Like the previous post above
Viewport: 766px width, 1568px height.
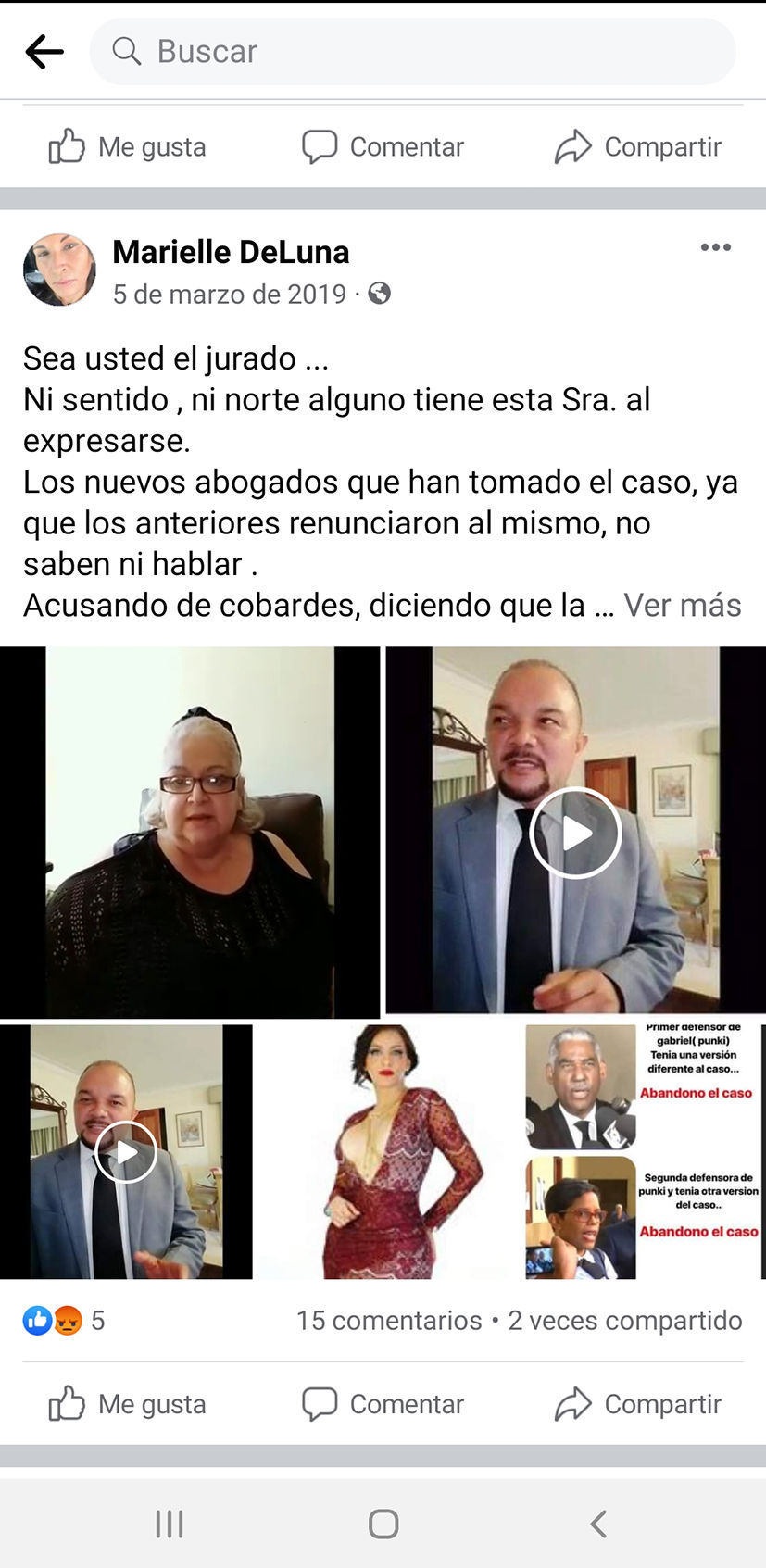tap(128, 146)
